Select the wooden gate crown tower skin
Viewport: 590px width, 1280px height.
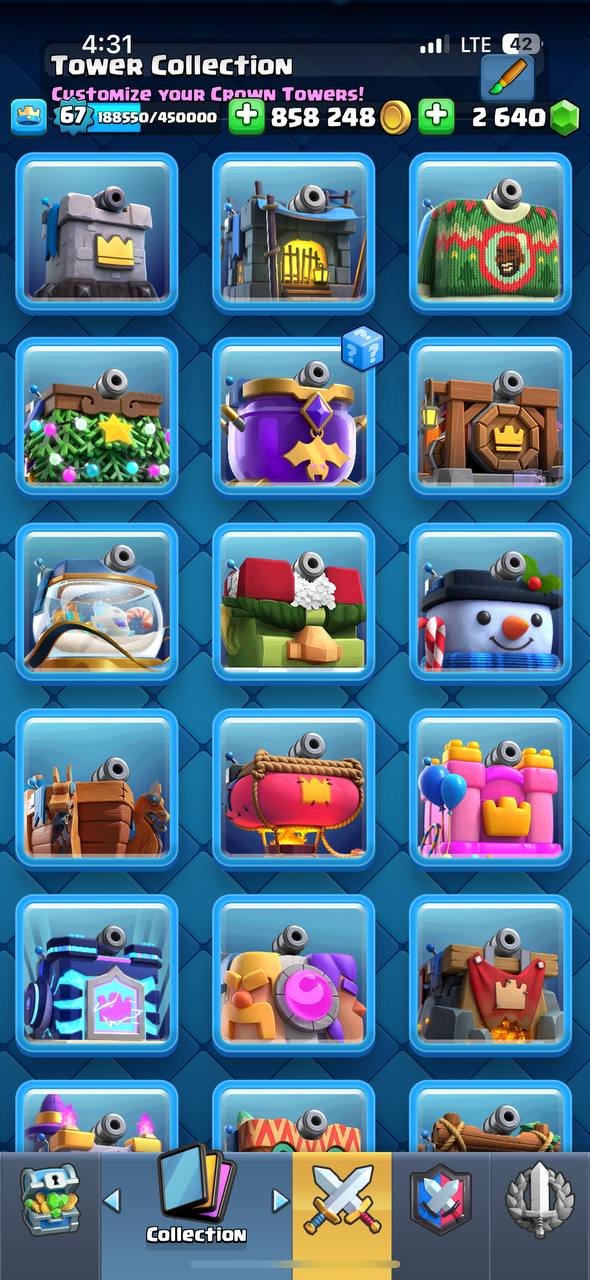(490, 418)
